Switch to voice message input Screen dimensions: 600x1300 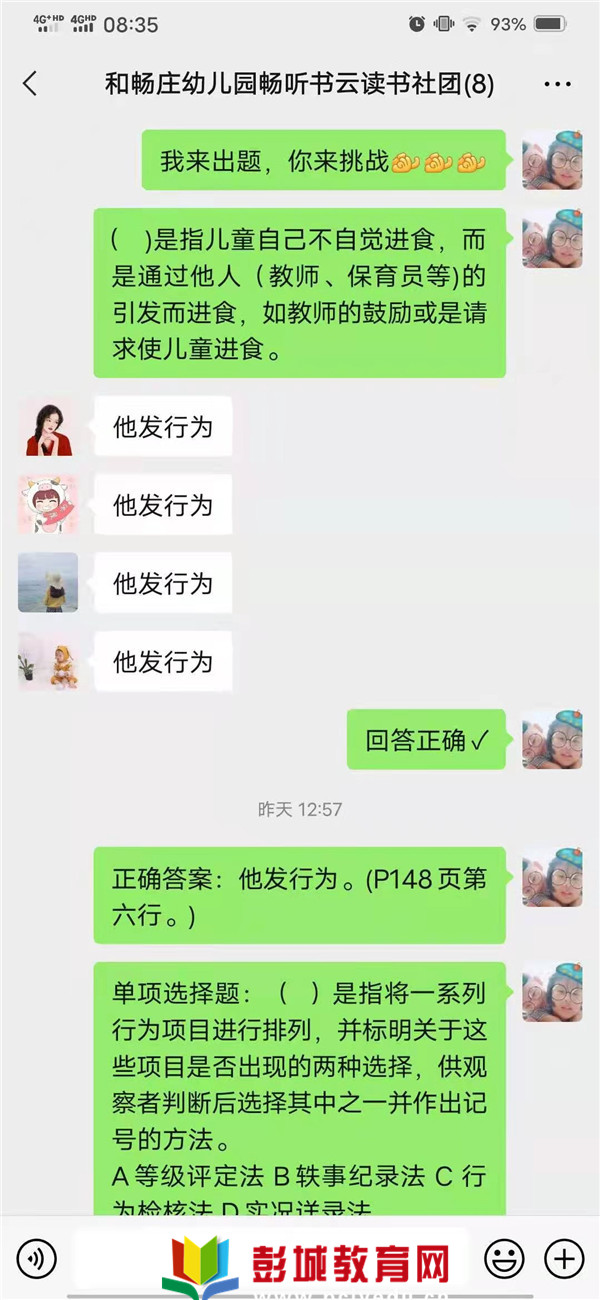tap(37, 1257)
